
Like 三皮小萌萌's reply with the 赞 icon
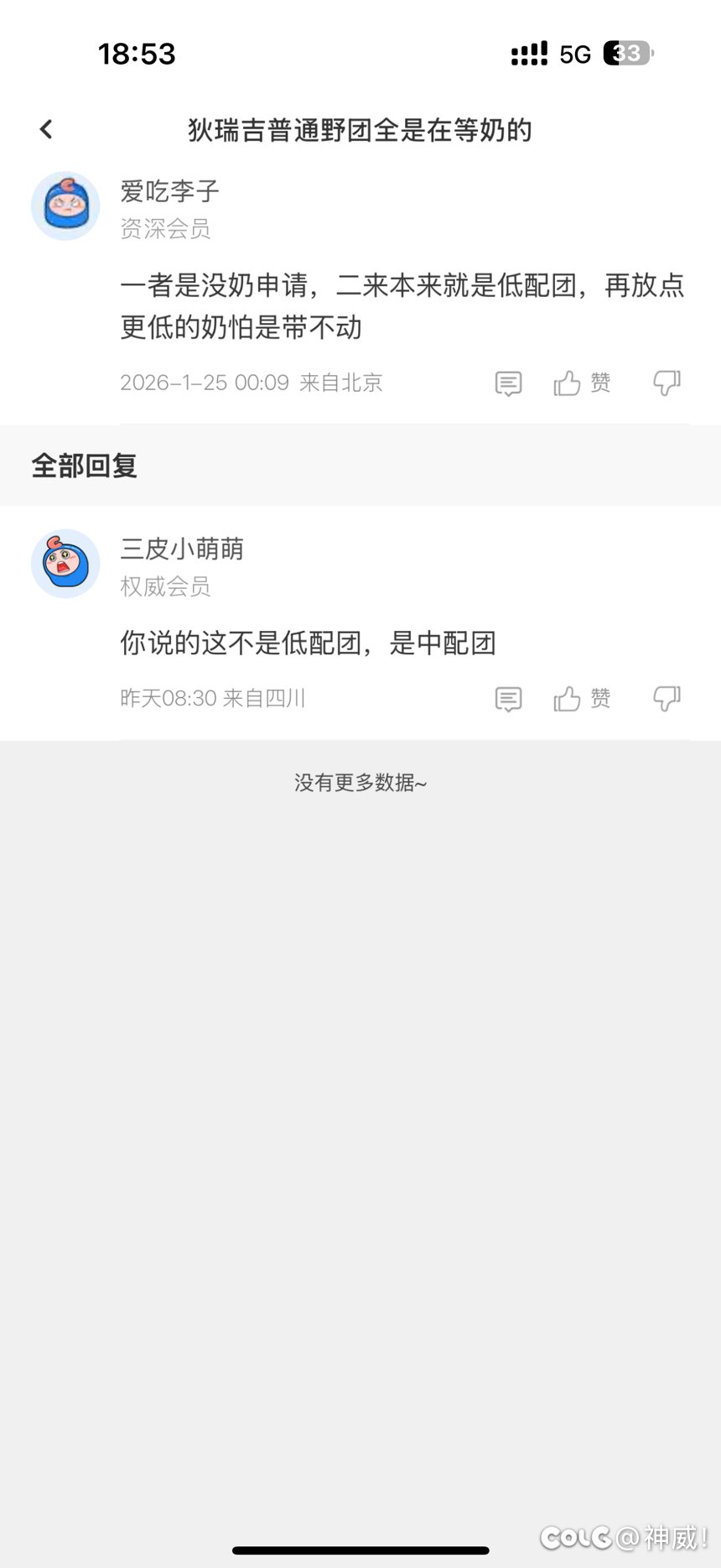[581, 698]
